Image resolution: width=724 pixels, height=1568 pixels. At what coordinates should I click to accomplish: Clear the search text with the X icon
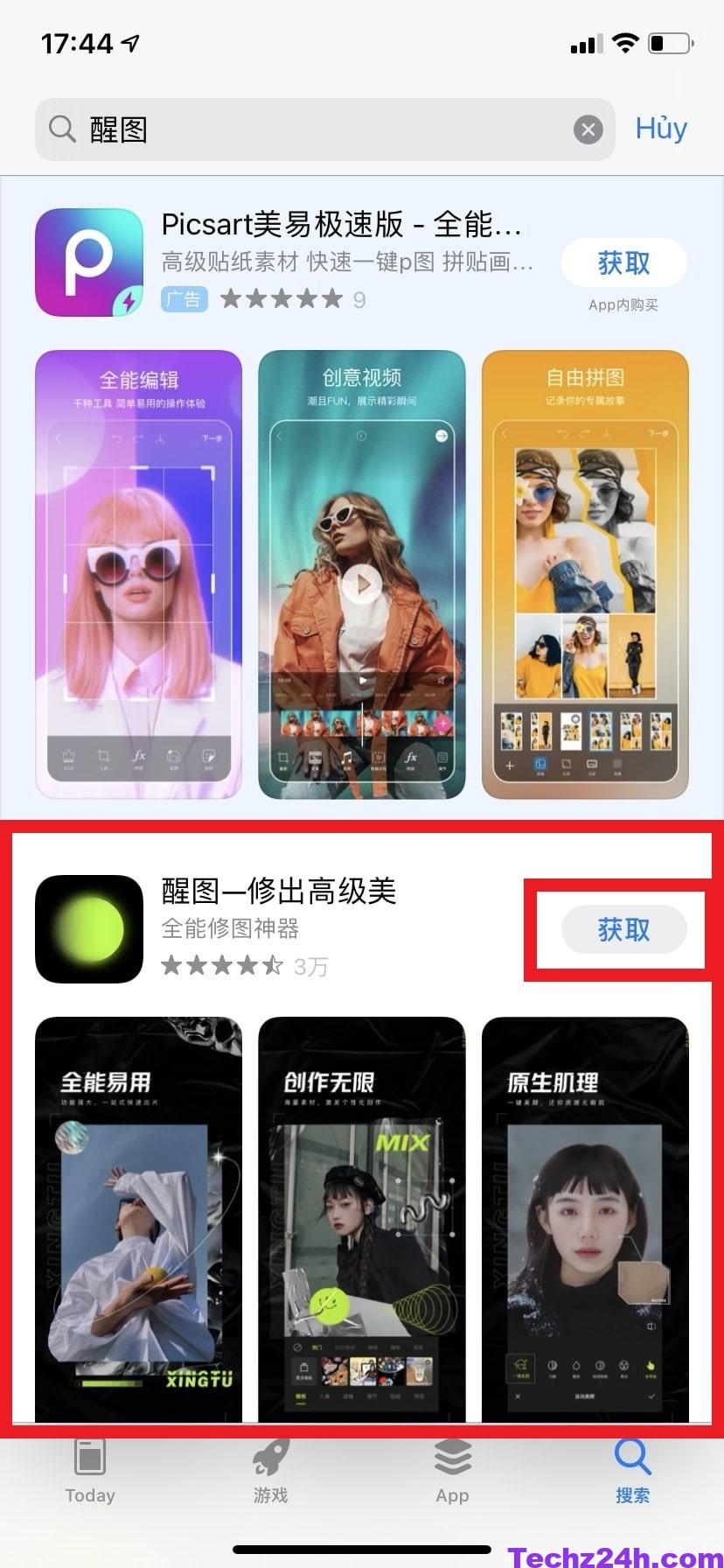[588, 130]
